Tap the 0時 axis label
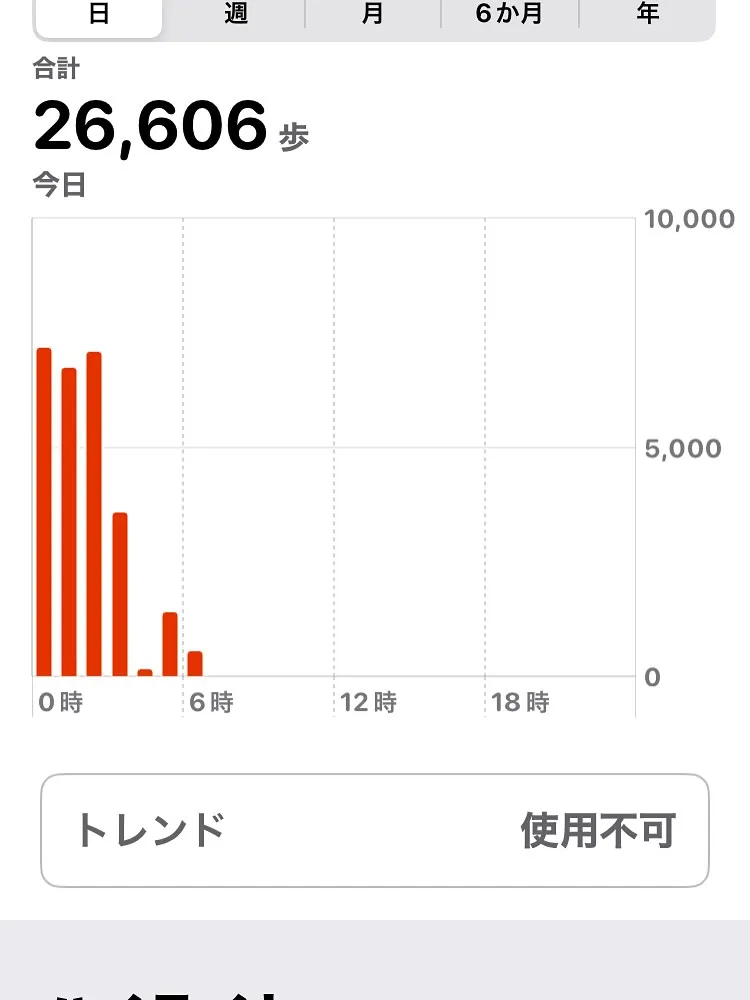Image resolution: width=750 pixels, height=1000 pixels. coord(62,702)
